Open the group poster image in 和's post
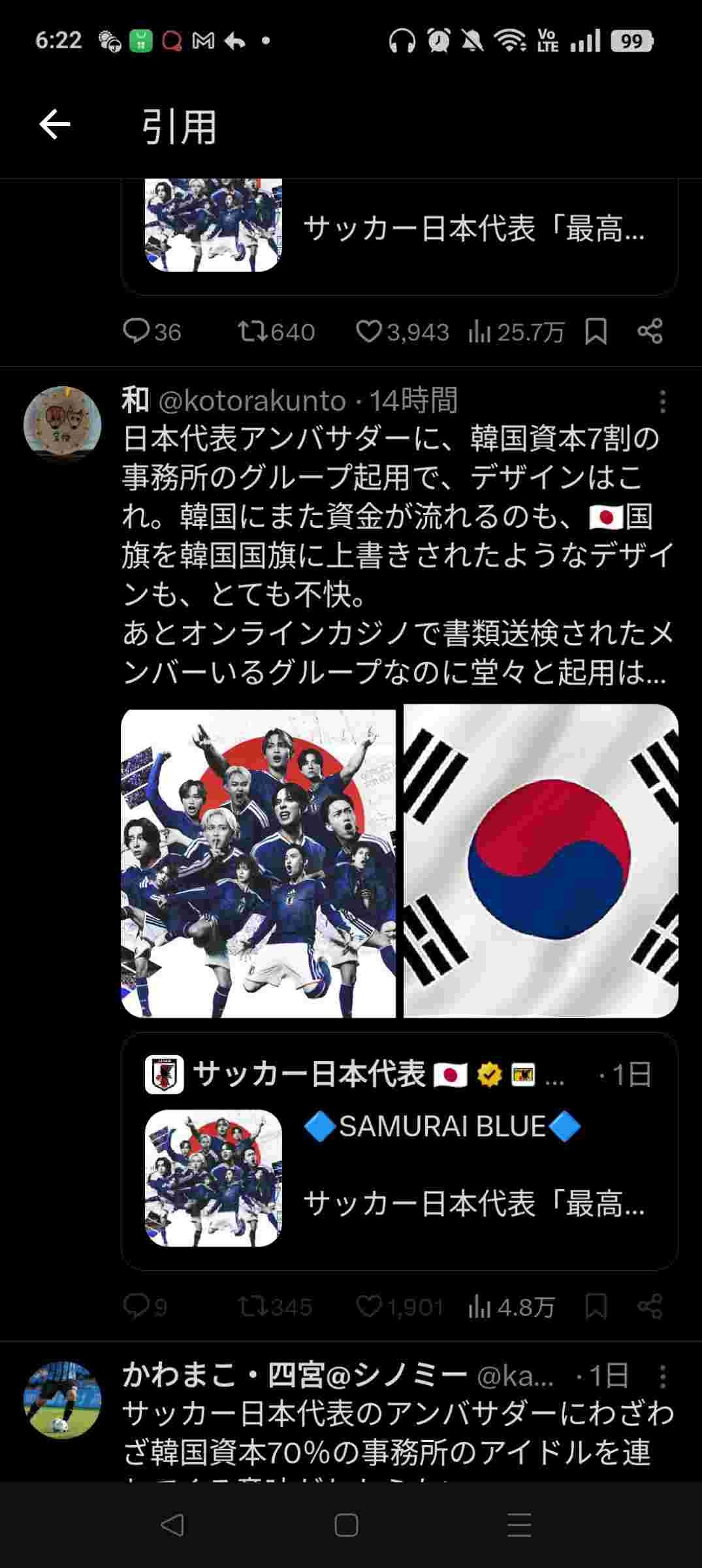The height and width of the screenshot is (1568, 702). tap(259, 862)
